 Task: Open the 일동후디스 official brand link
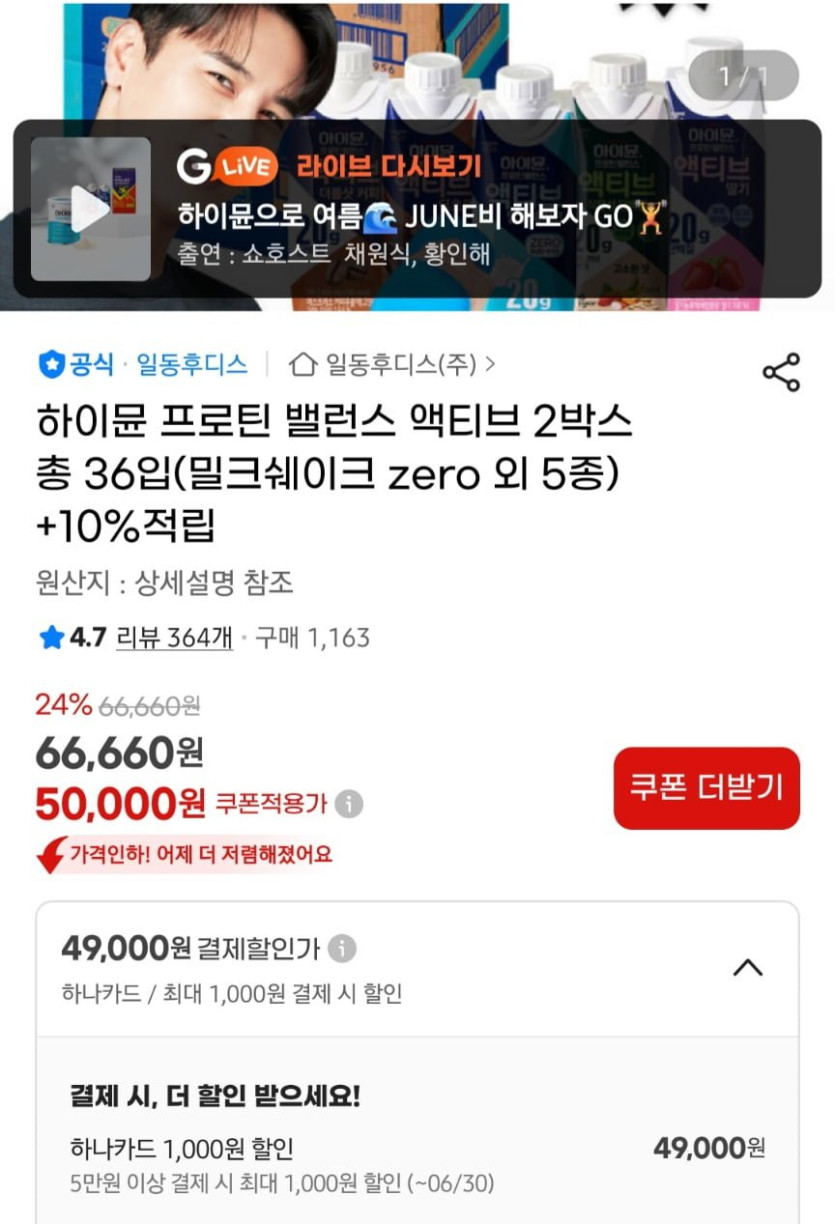[x=191, y=365]
